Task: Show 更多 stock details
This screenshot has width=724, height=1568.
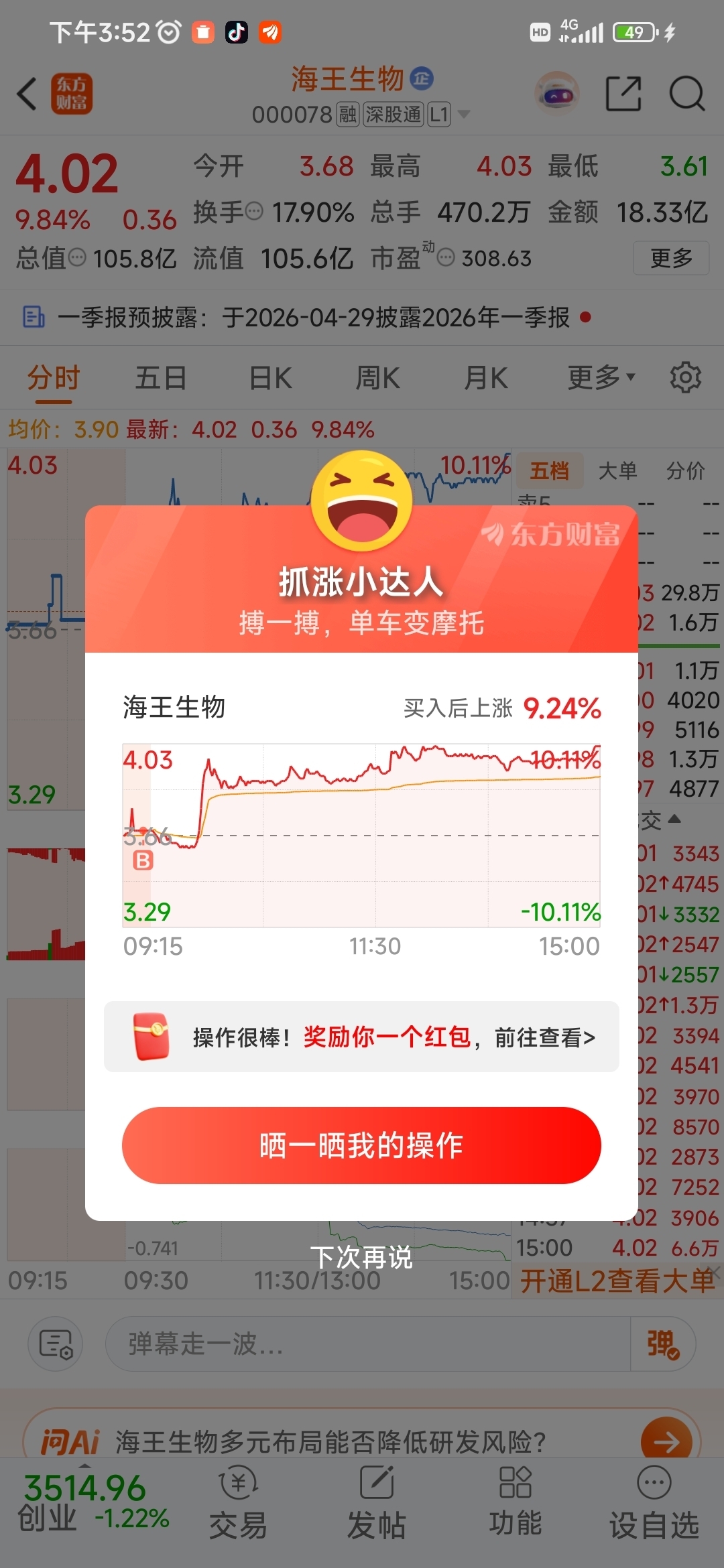Action: tap(671, 258)
